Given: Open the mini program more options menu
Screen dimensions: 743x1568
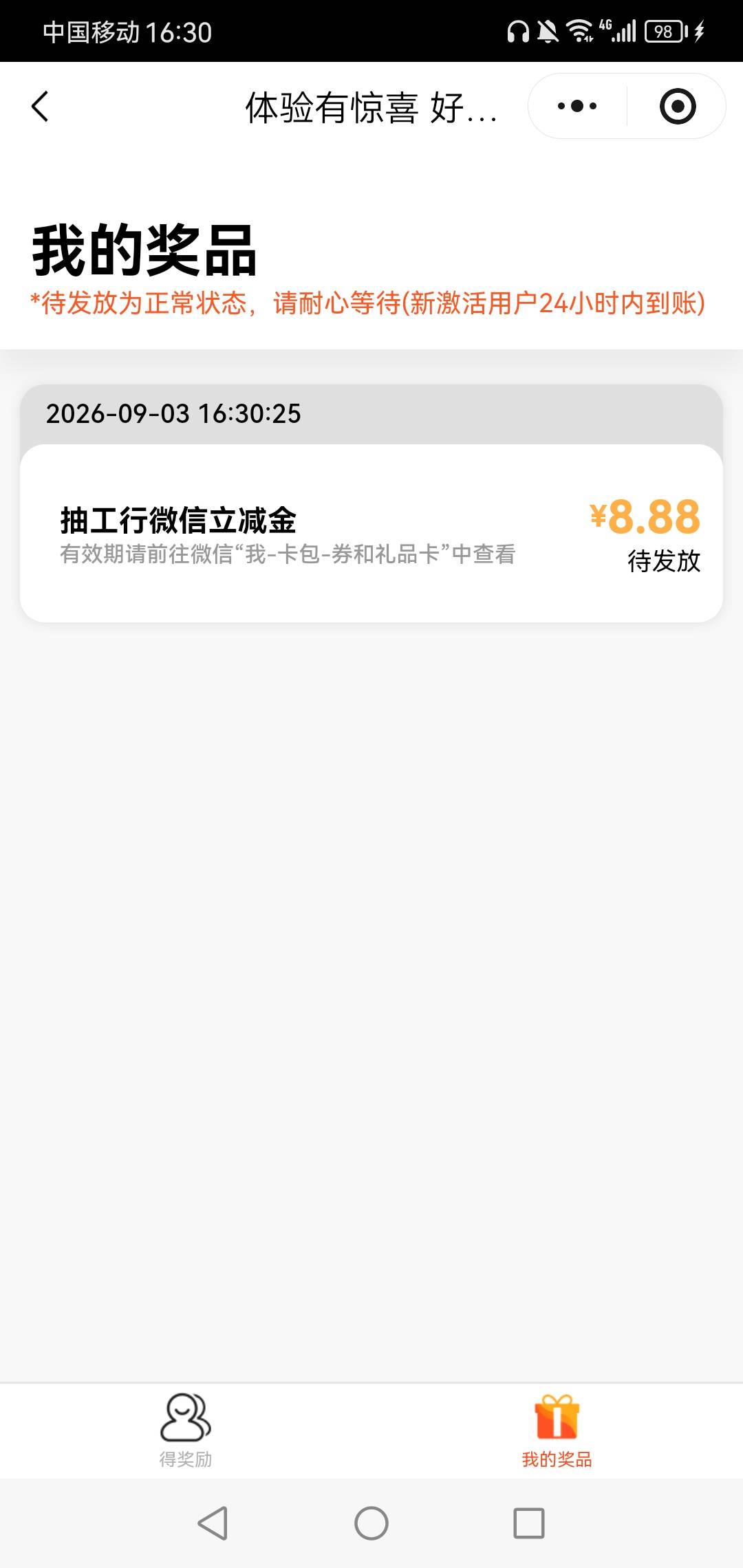Looking at the screenshot, I should [x=577, y=106].
